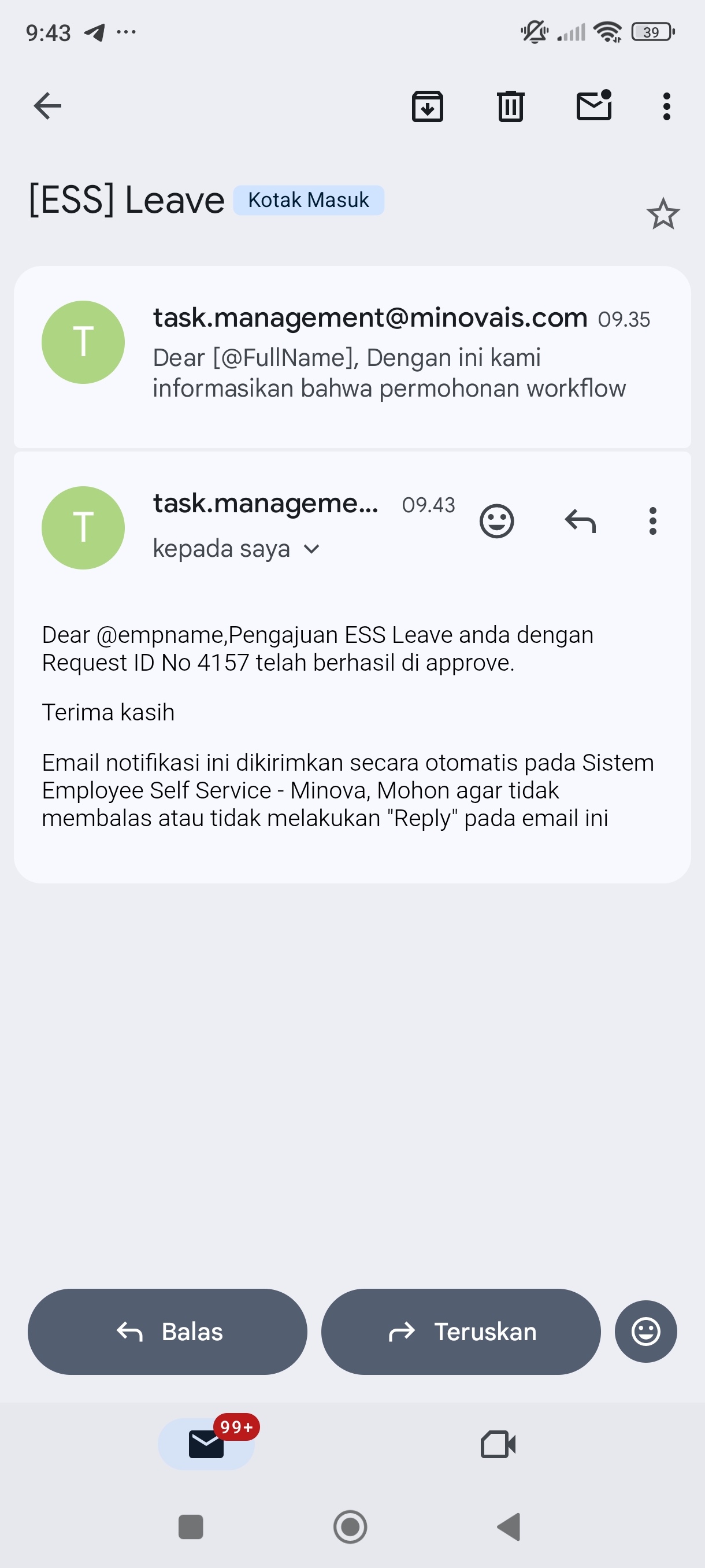Open the recent apps view
The height and width of the screenshot is (1568, 705).
[190, 1526]
